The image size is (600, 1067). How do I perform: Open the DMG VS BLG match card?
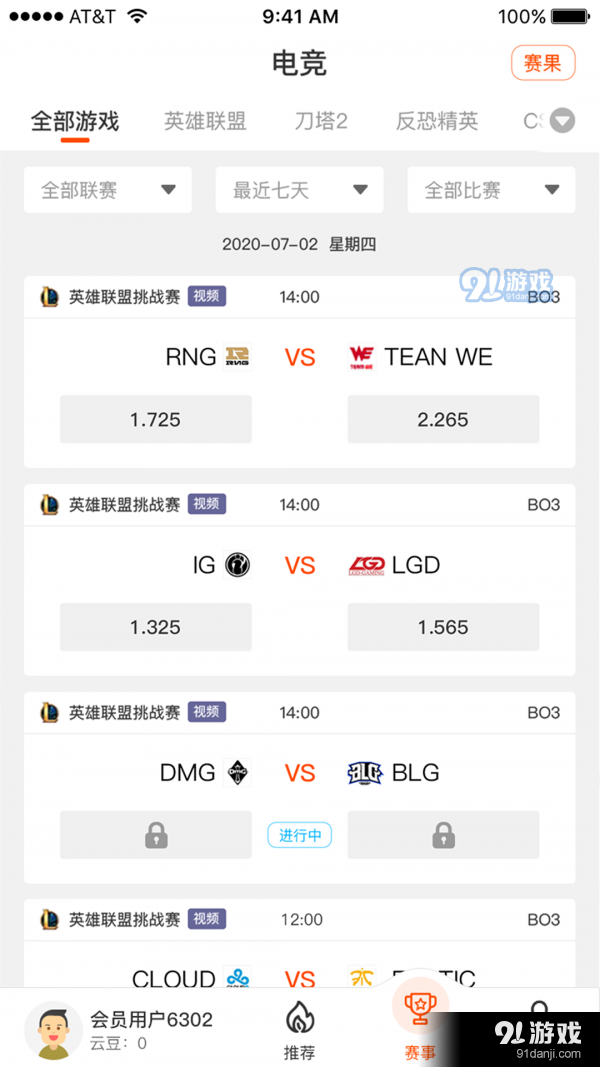tap(300, 773)
